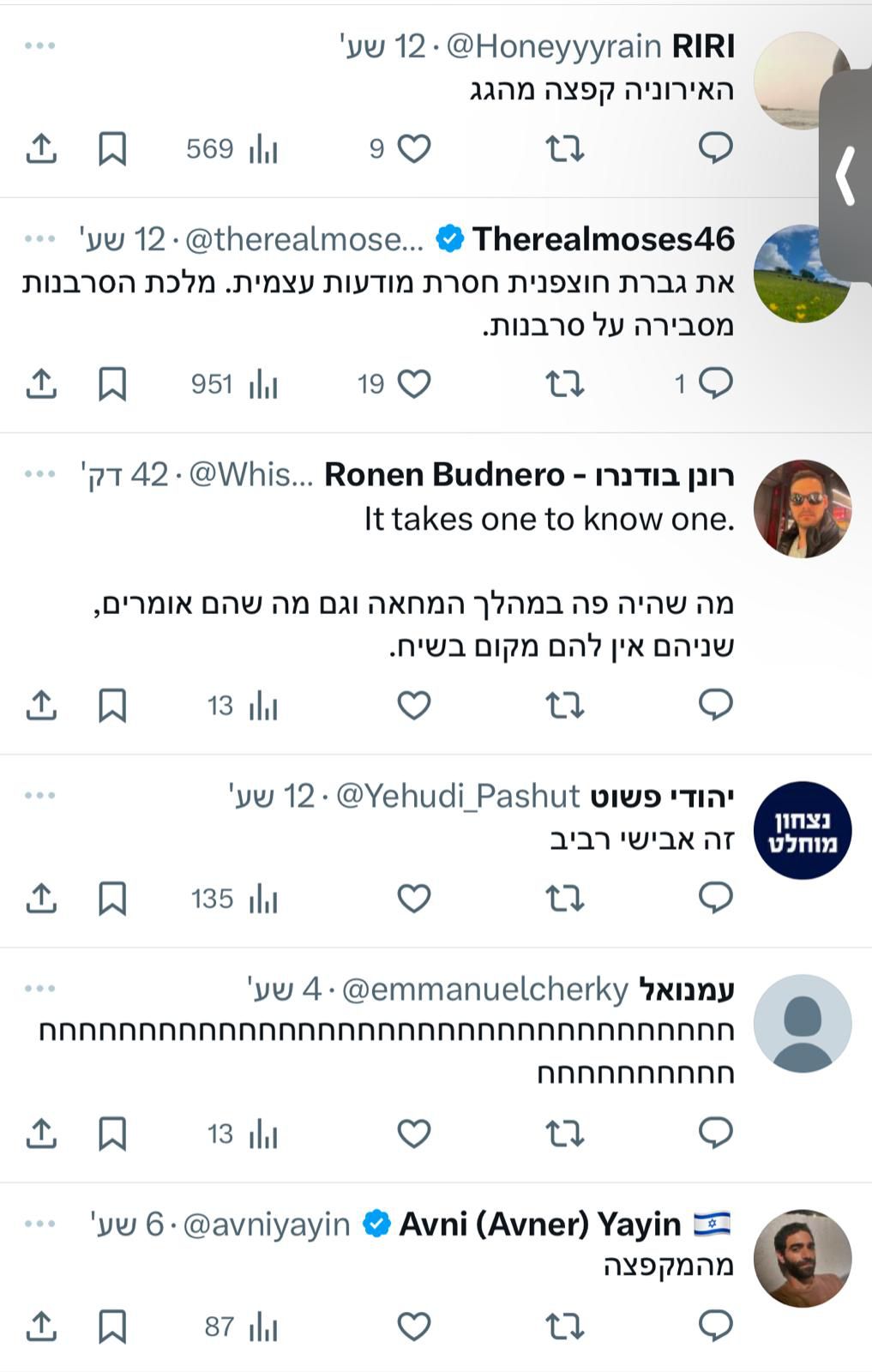The width and height of the screenshot is (872, 1372).
Task: Open overflow menu on Therealmoses46's reply
Action: coord(39,239)
